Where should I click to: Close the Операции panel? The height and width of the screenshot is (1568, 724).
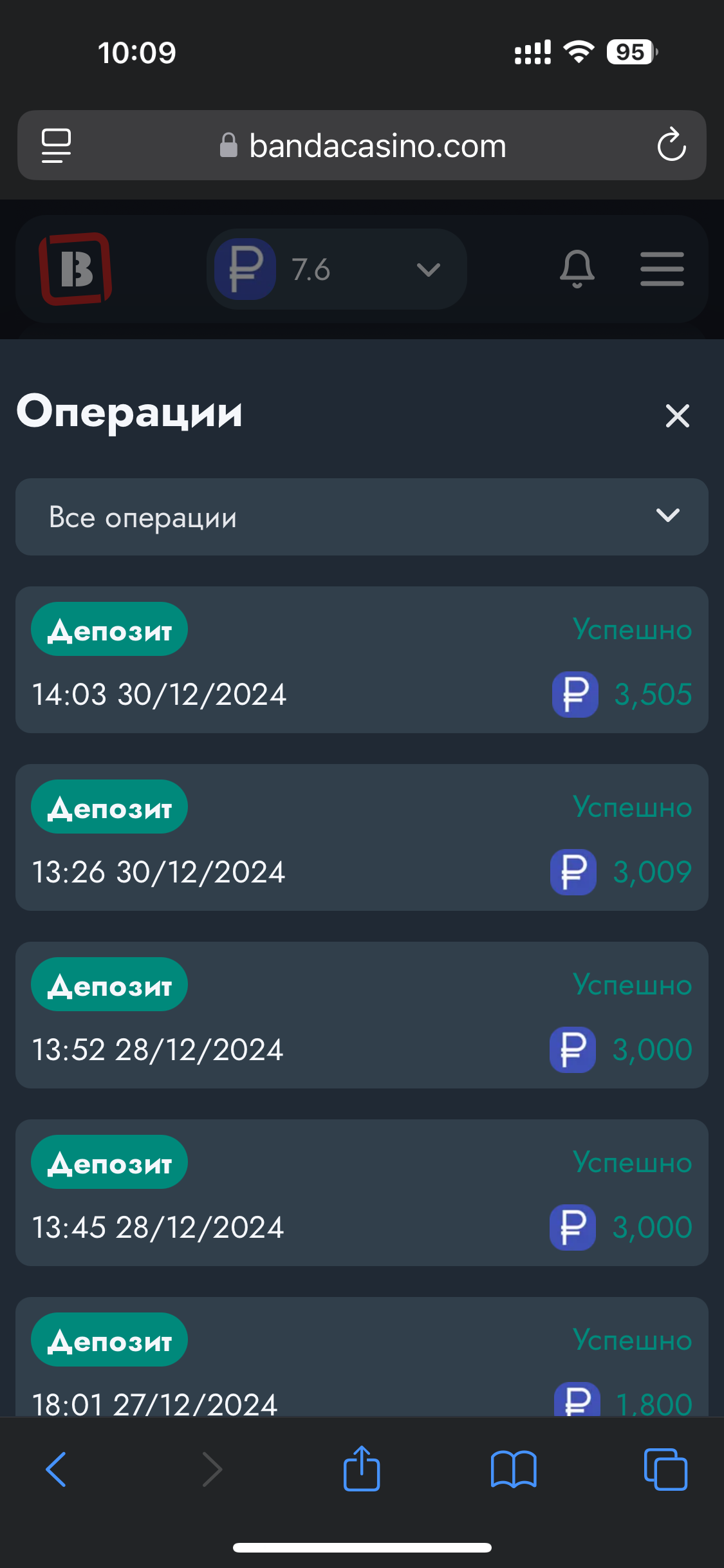click(677, 416)
